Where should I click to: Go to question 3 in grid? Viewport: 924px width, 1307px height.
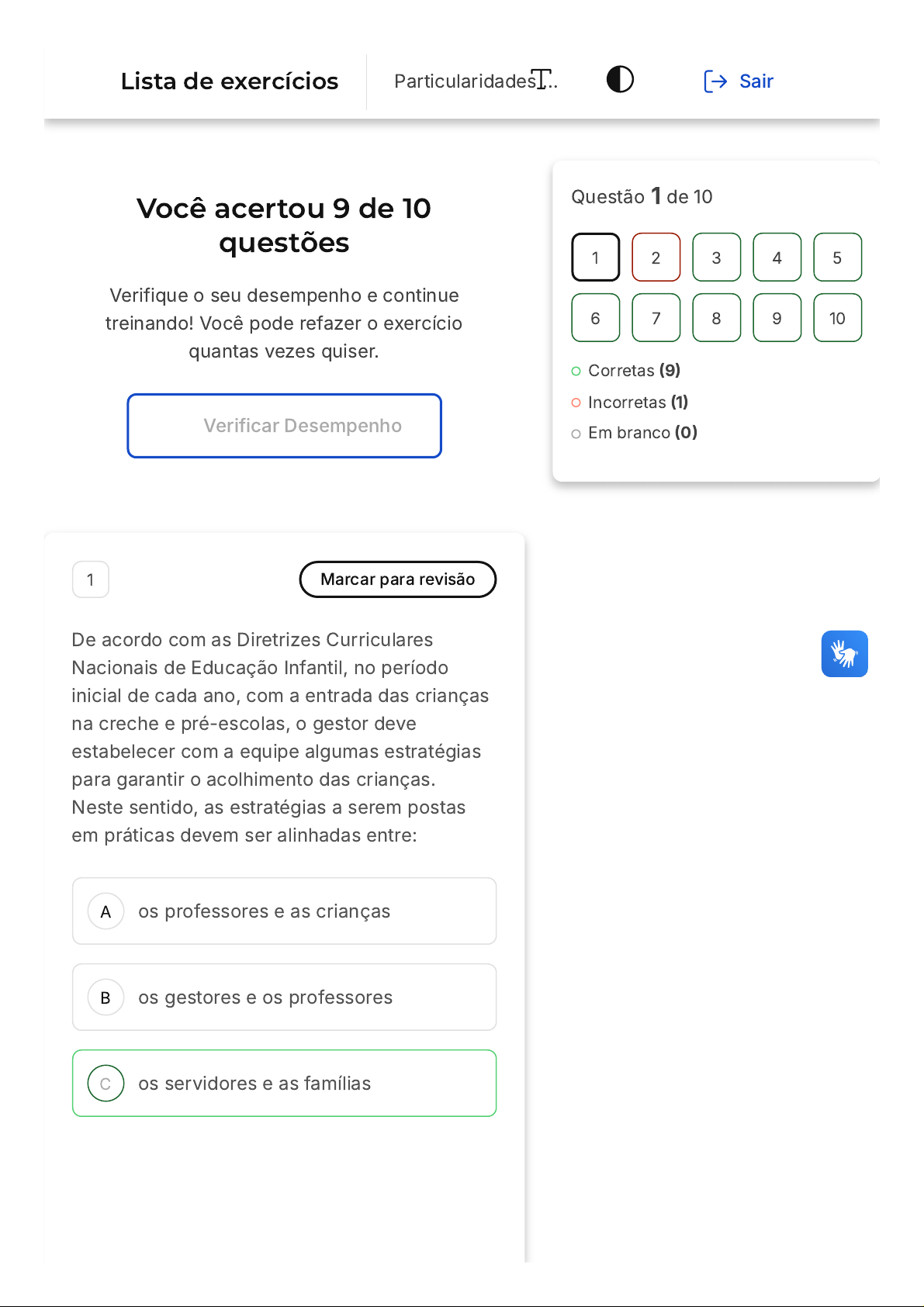[716, 258]
